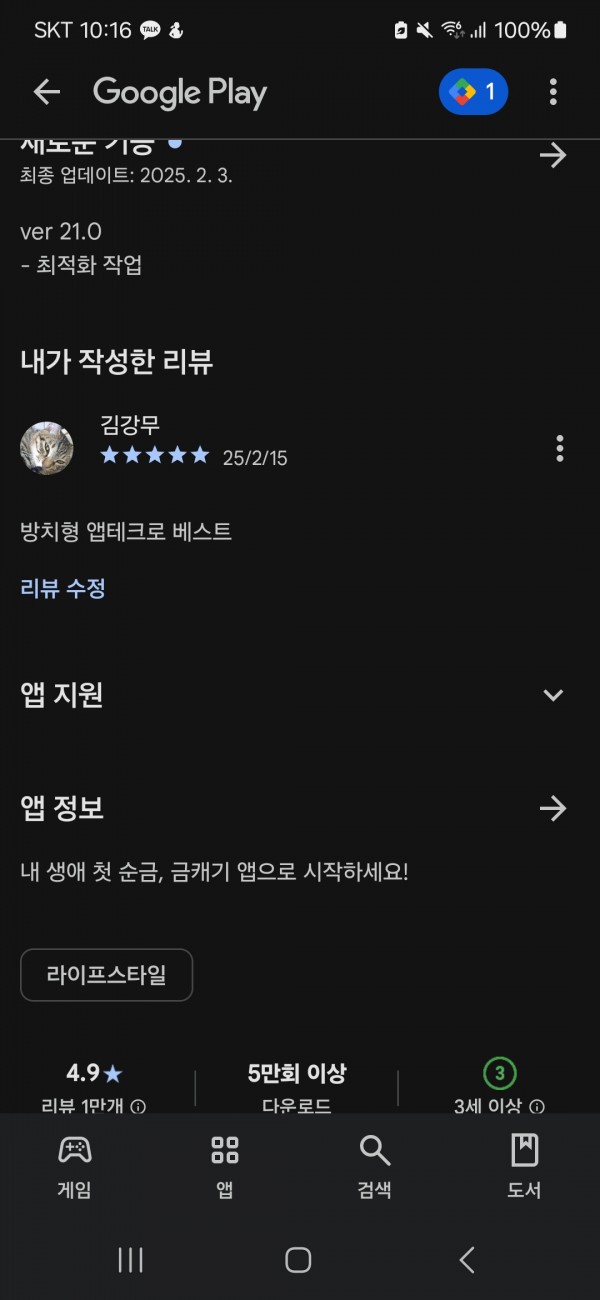Screen dimensions: 600x1300
Task: Switch to the 게임 tab
Action: (x=75, y=1166)
